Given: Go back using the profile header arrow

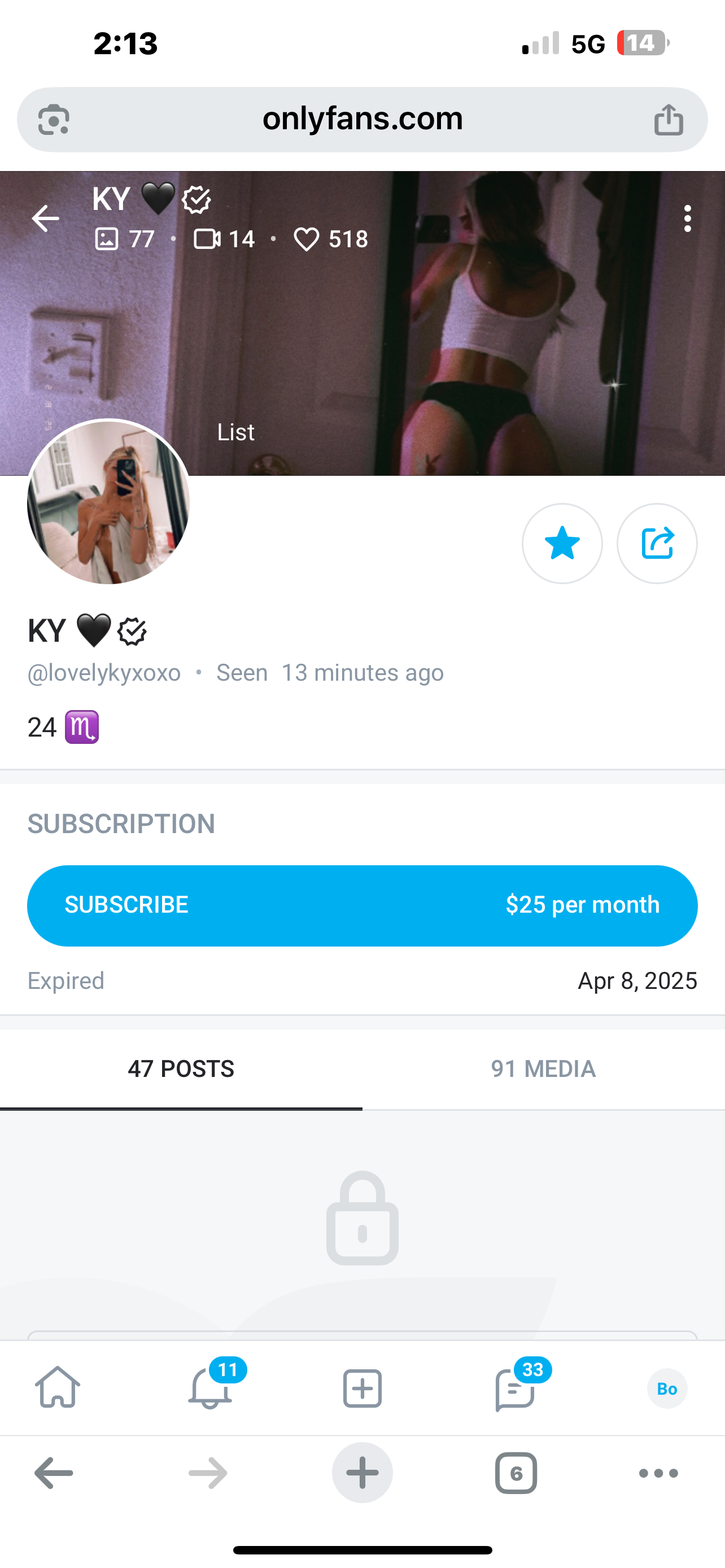Looking at the screenshot, I should (46, 218).
